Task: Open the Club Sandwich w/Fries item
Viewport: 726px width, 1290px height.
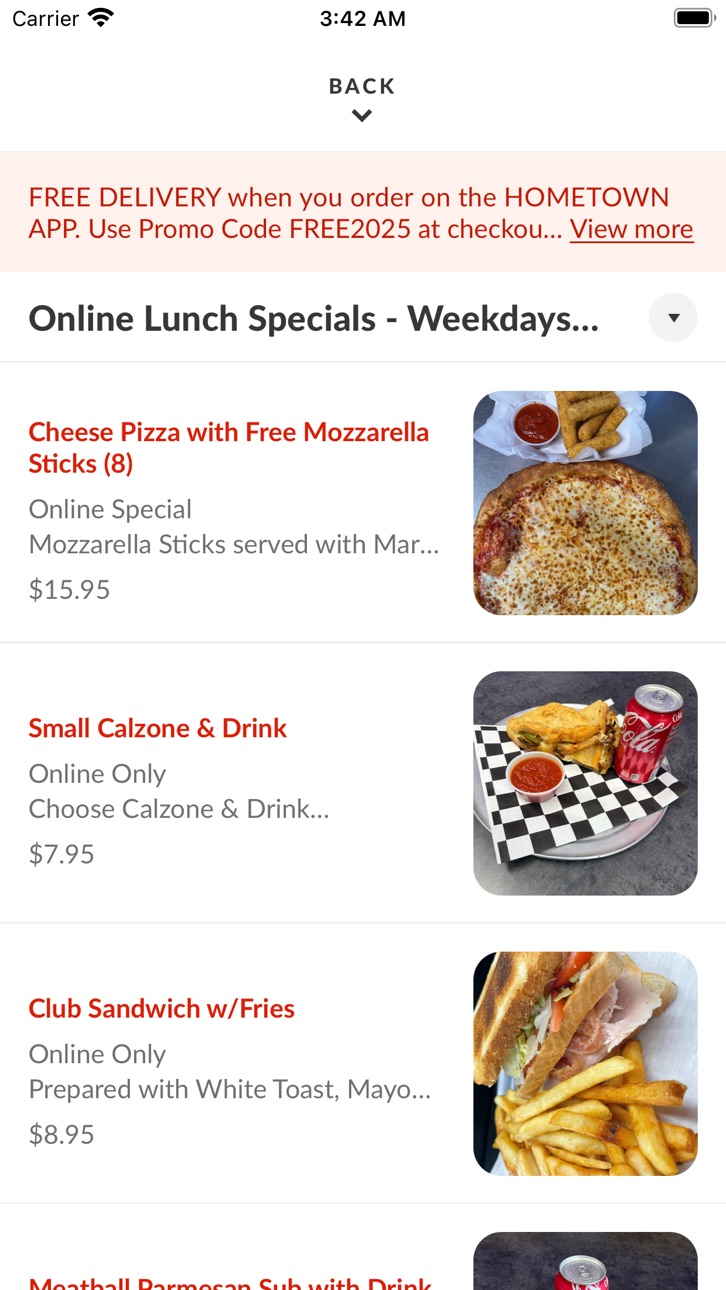Action: (x=363, y=1063)
